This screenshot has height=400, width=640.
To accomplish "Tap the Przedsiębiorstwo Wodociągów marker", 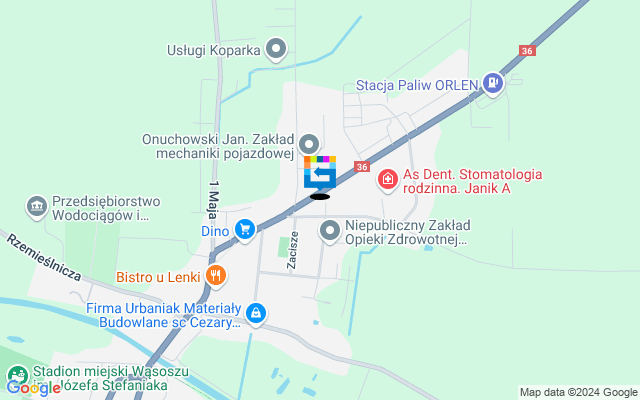I will (x=37, y=206).
